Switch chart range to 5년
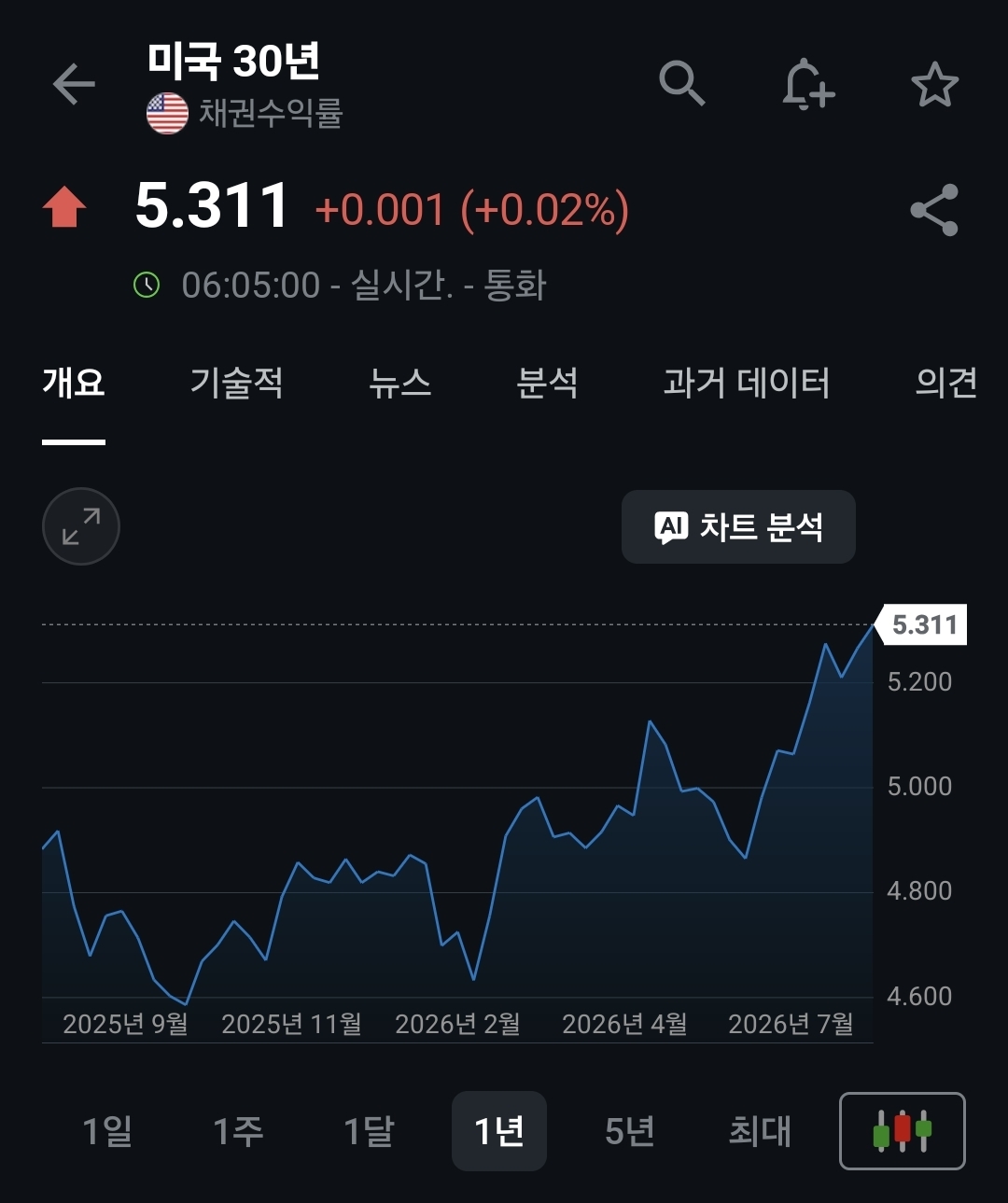The image size is (1008, 1203). (630, 1131)
